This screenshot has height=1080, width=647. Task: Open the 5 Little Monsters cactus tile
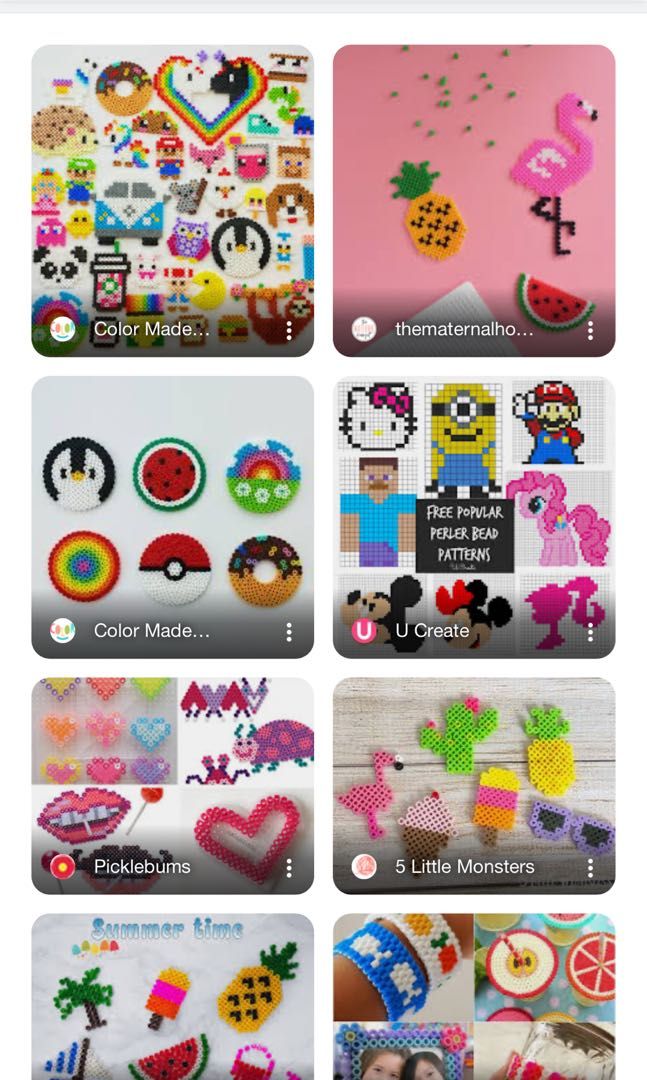tap(474, 785)
